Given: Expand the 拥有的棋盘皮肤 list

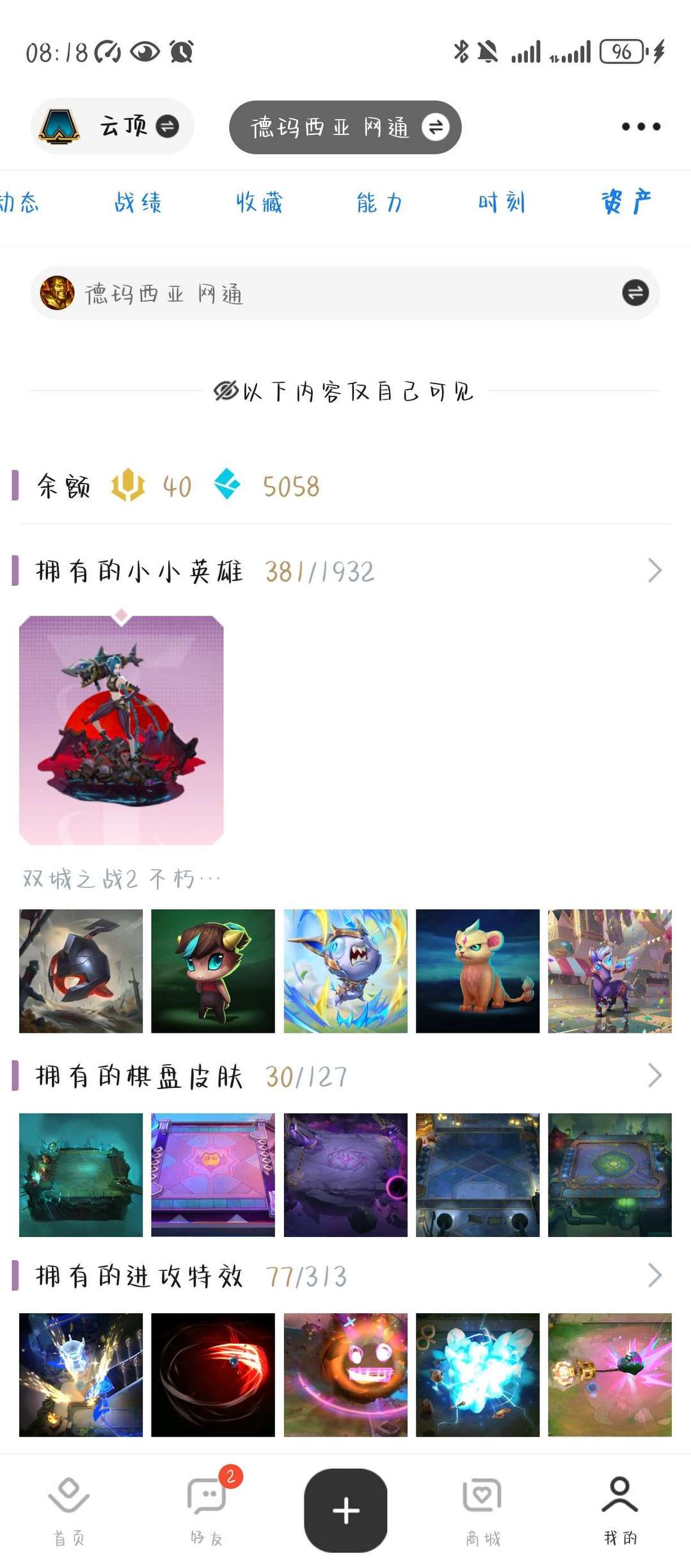Looking at the screenshot, I should click(654, 1076).
